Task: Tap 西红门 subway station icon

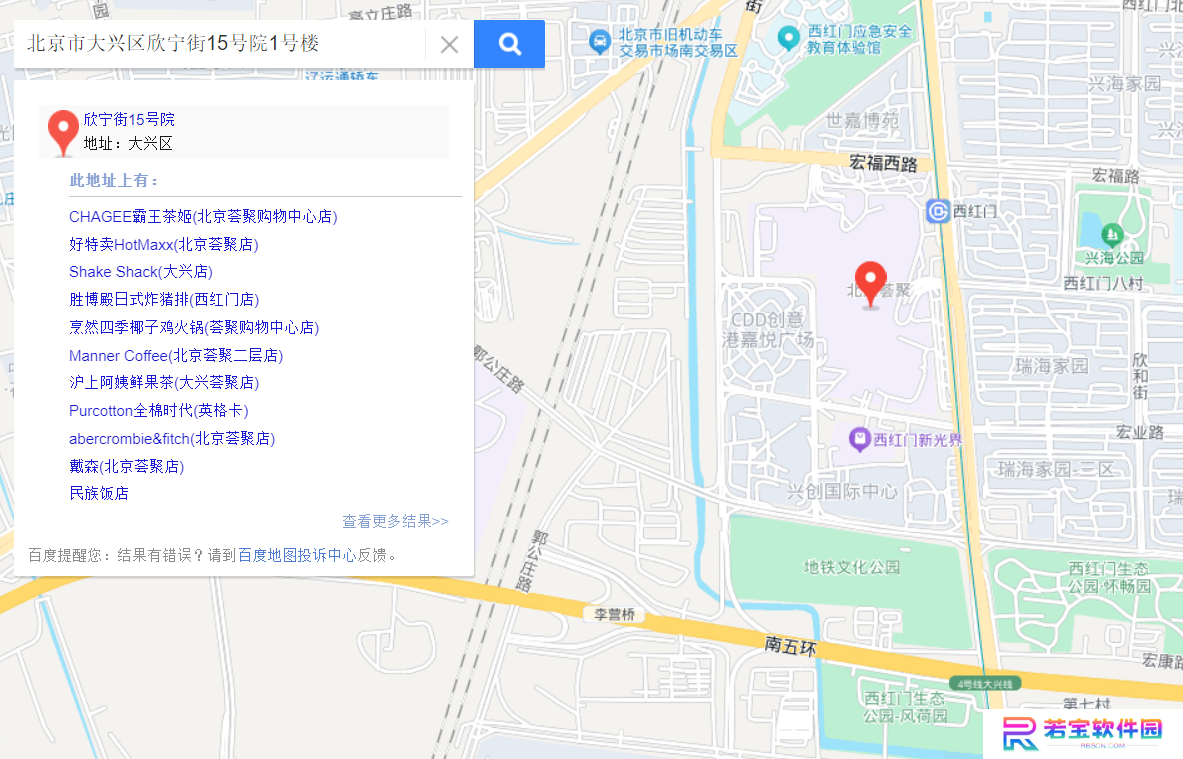Action: [x=937, y=211]
